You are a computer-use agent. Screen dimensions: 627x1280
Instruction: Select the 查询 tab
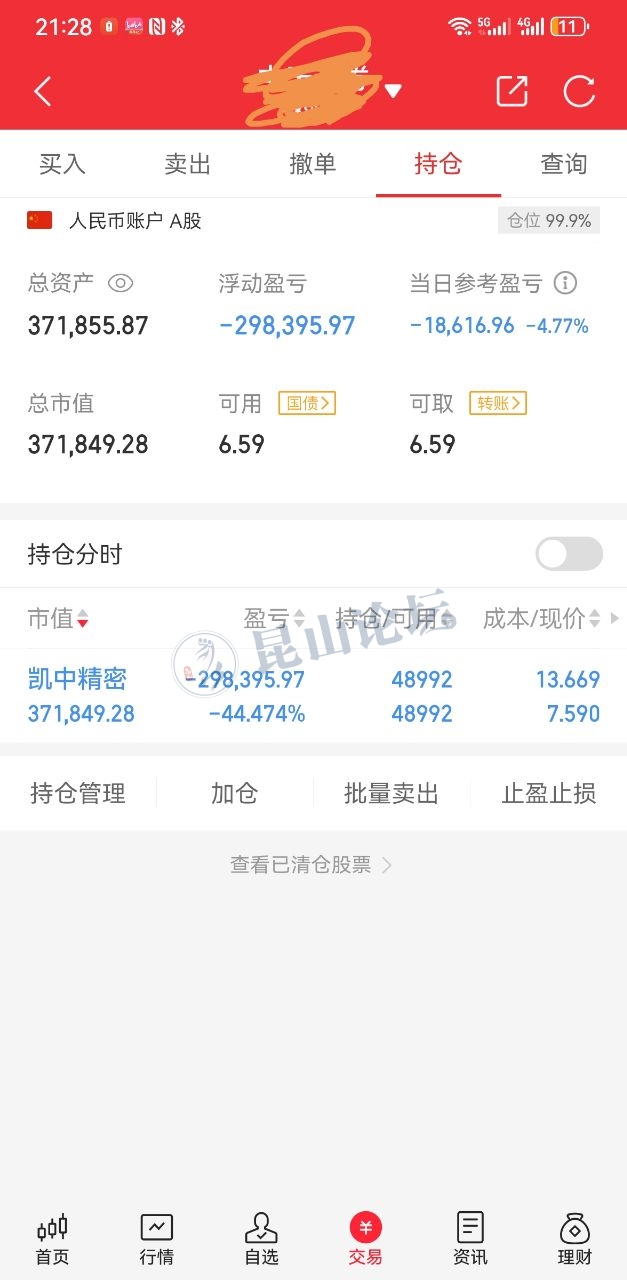coord(564,164)
